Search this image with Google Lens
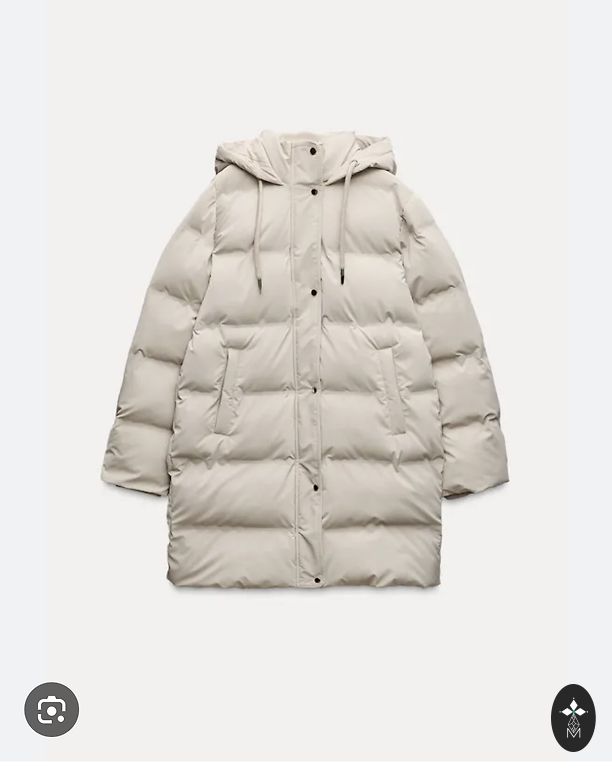 click(x=51, y=710)
